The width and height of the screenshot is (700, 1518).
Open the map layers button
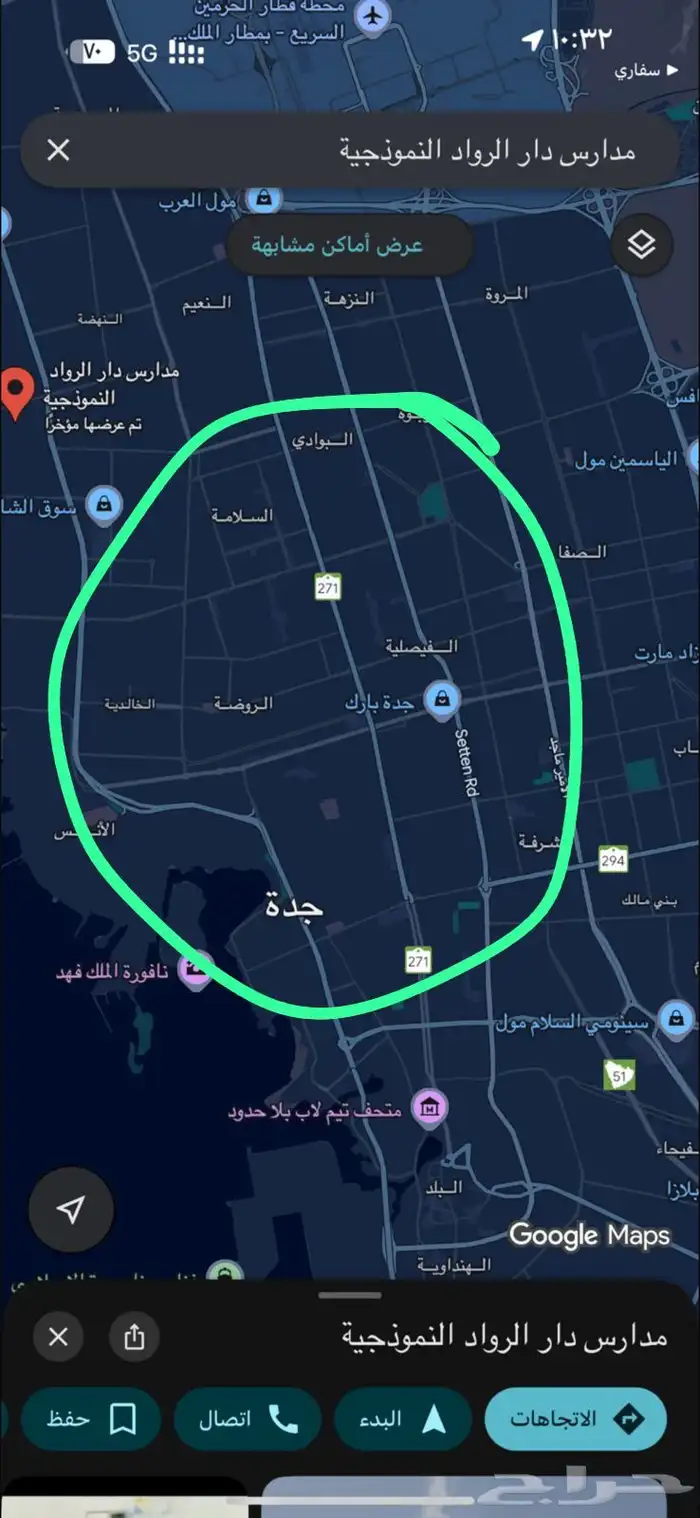[x=641, y=245]
